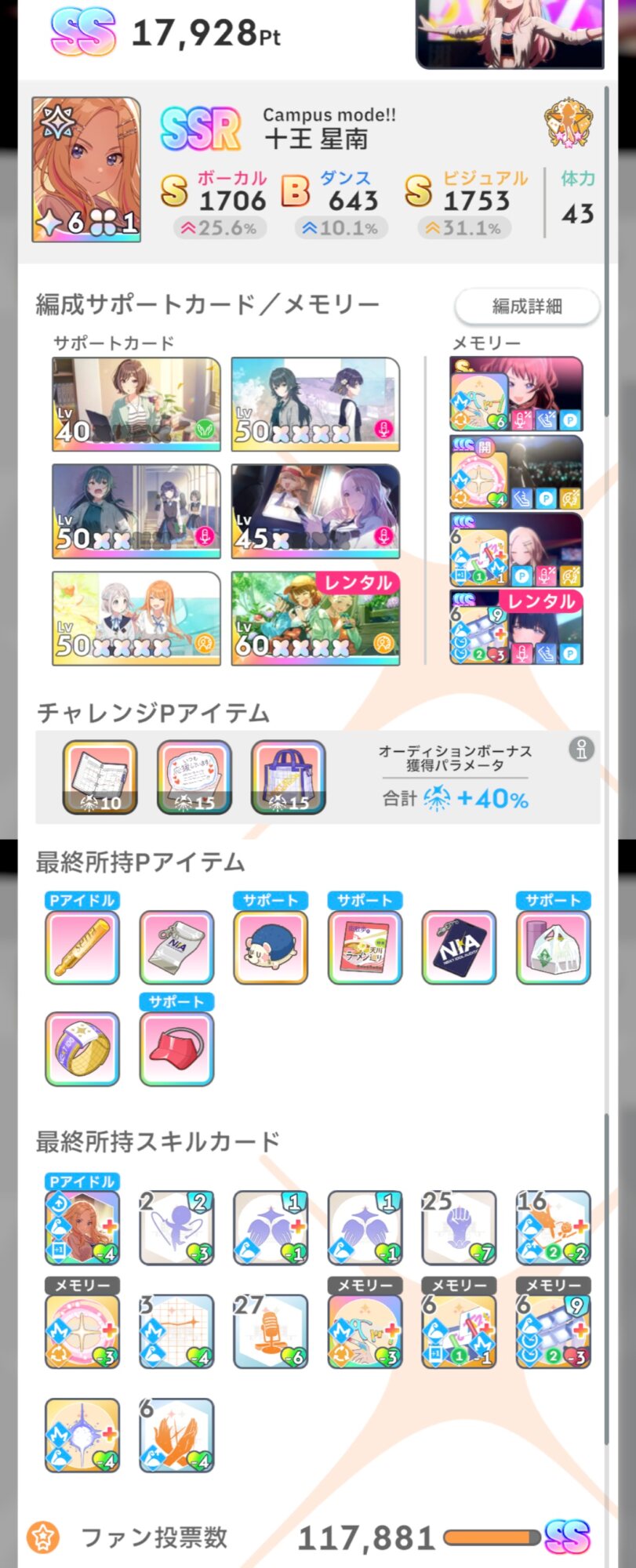Open the microphone skill card numbered 27

(x=271, y=1331)
